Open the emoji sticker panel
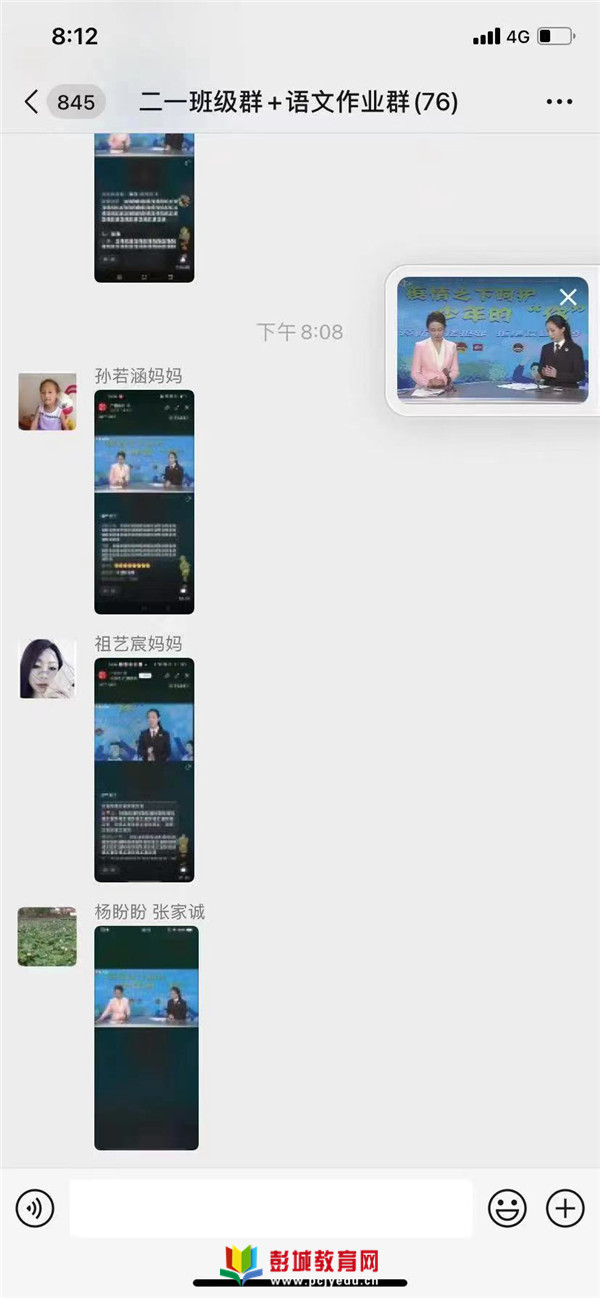The width and height of the screenshot is (600, 1298). coord(507,1209)
